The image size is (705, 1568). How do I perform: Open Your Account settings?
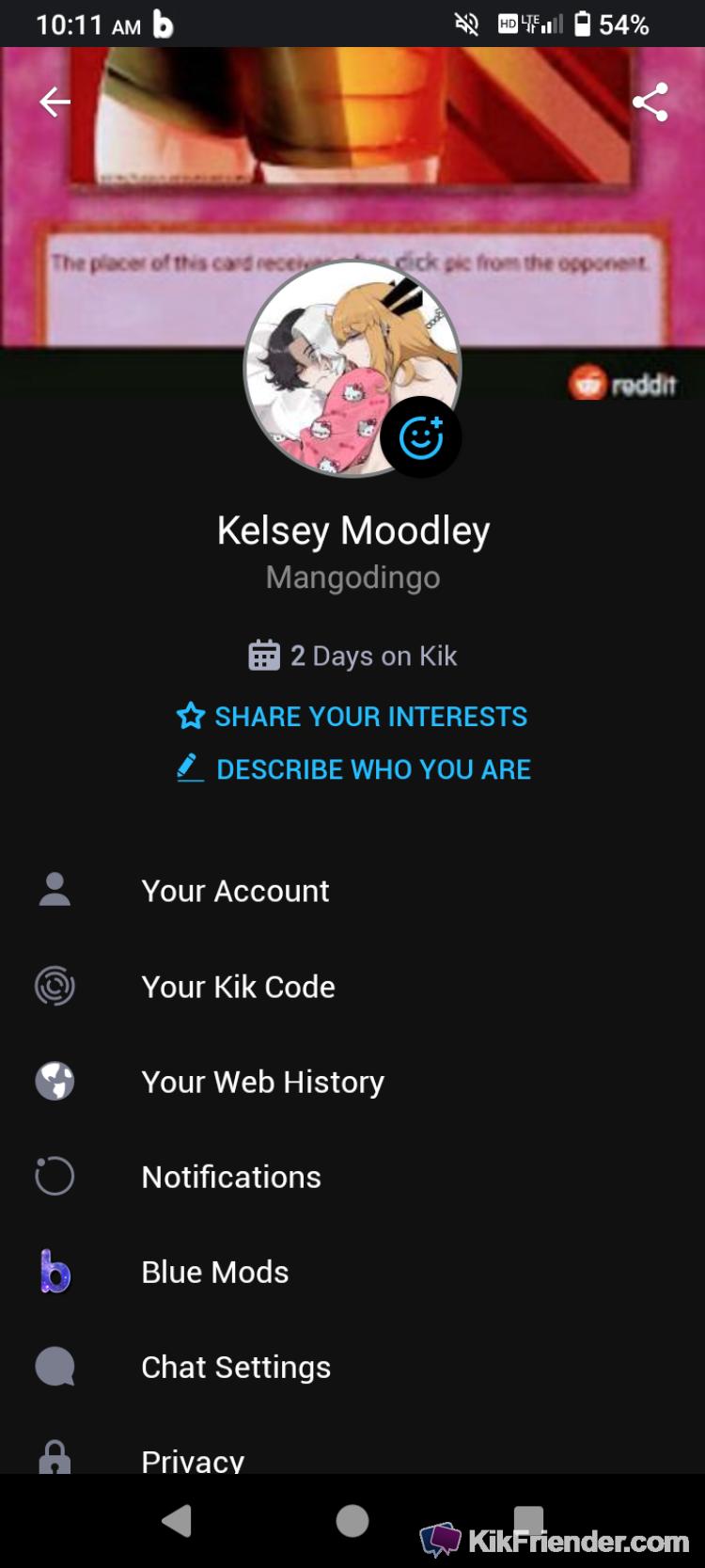tap(352, 891)
